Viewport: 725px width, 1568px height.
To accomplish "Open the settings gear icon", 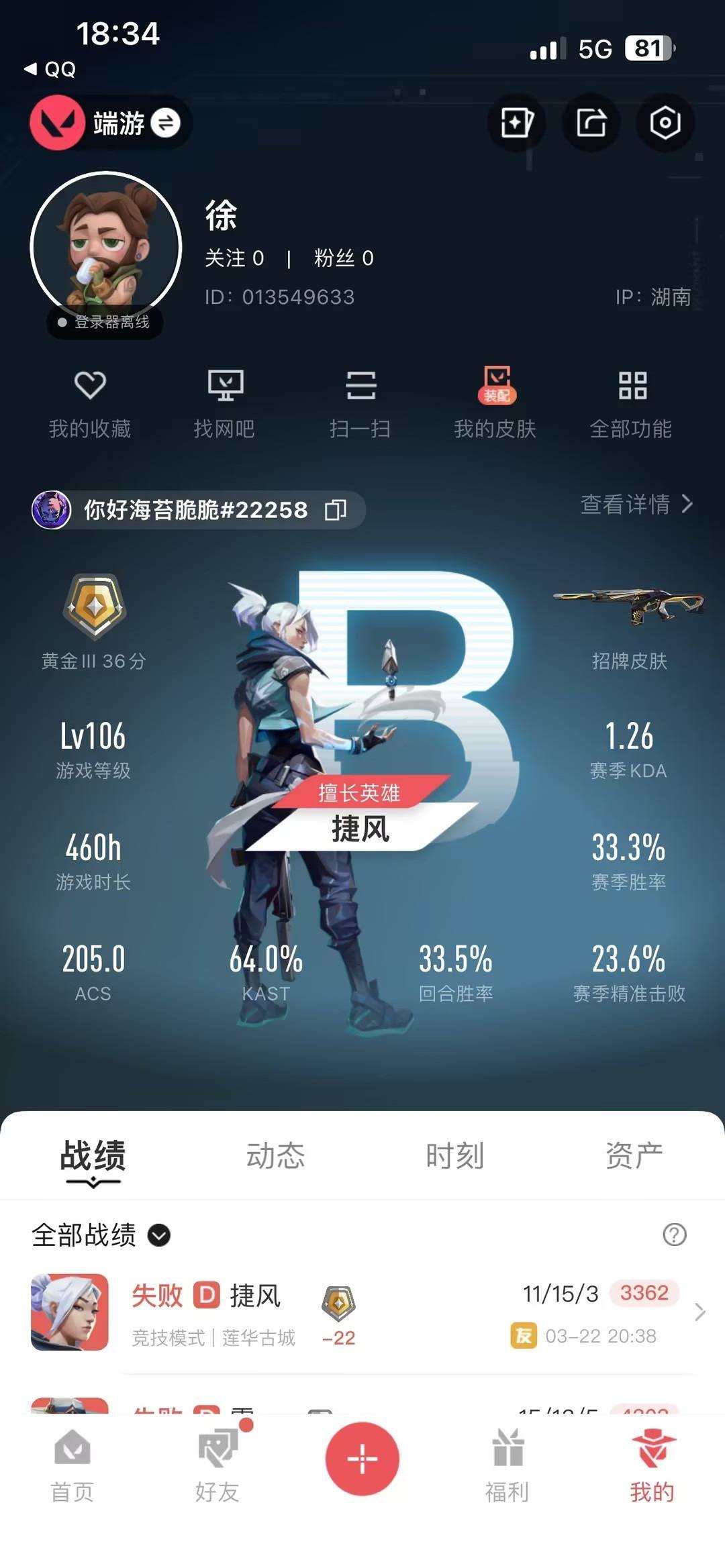I will click(x=664, y=123).
